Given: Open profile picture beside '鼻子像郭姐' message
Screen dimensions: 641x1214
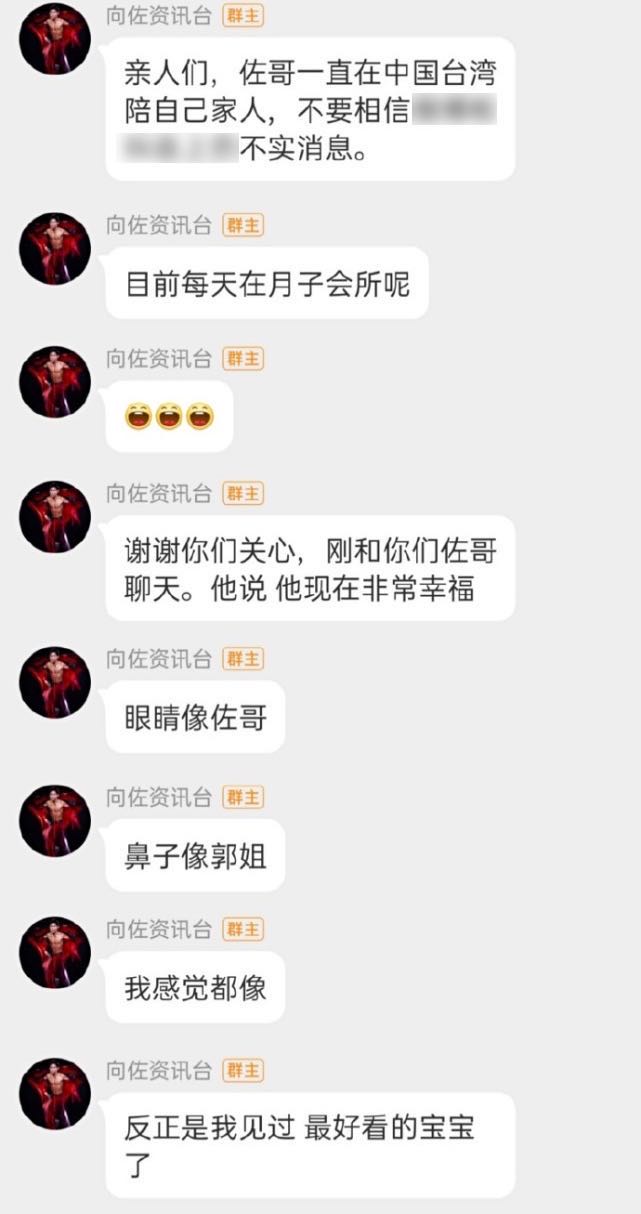Looking at the screenshot, I should point(55,820).
